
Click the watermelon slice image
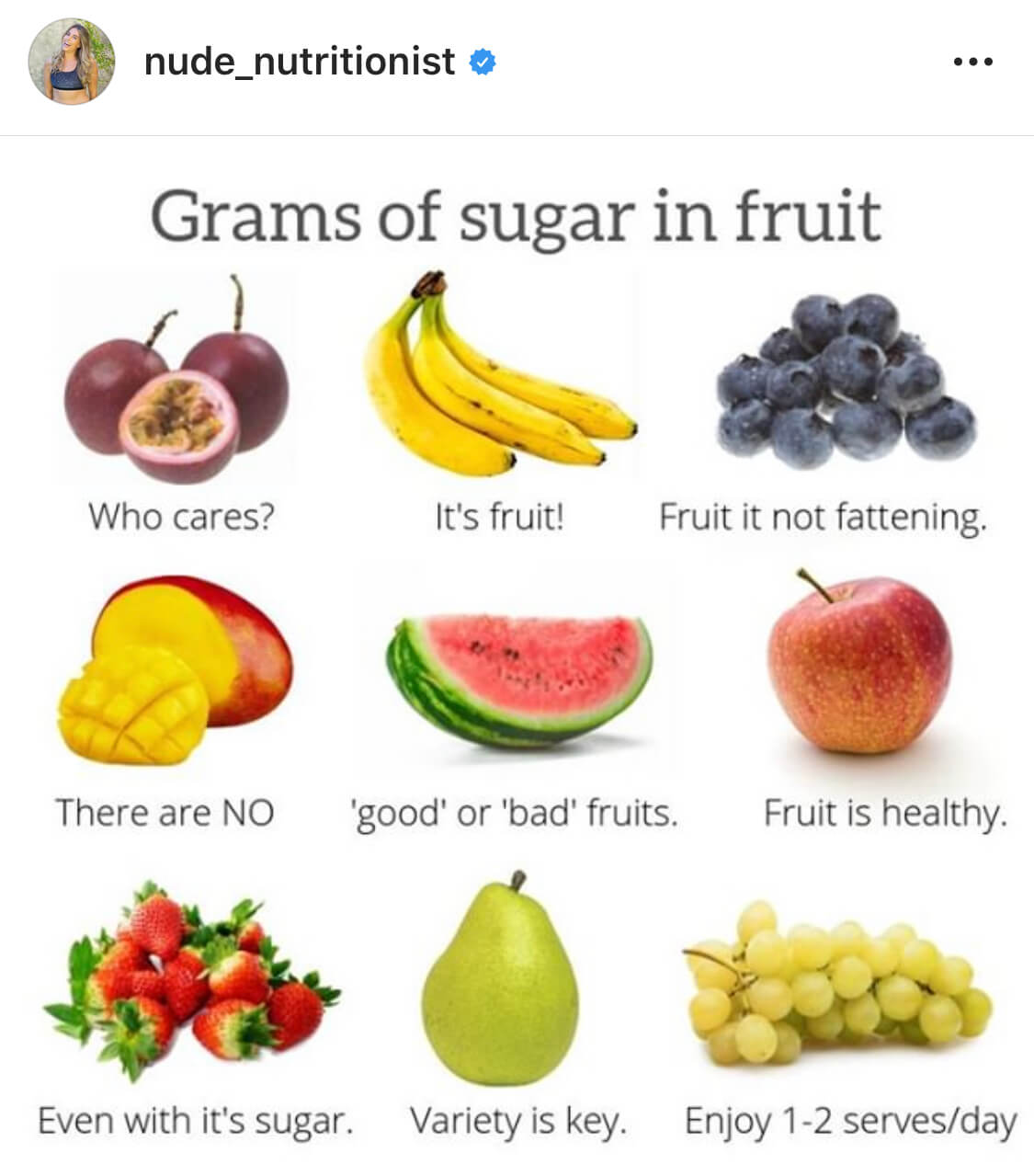click(x=519, y=680)
